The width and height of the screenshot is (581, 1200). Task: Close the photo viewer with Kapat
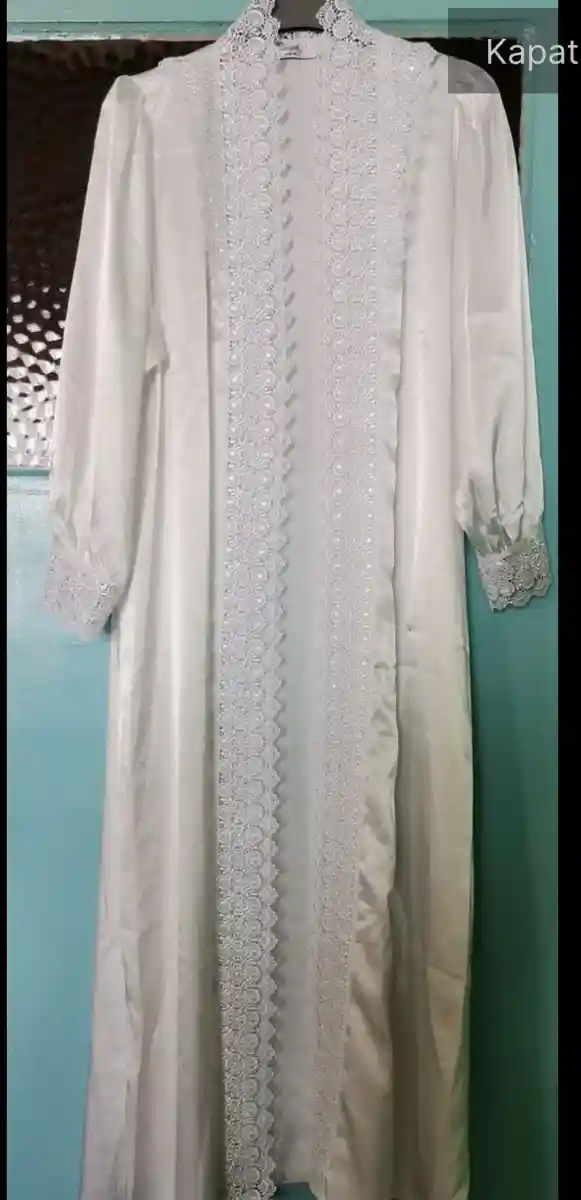pyautogui.click(x=518, y=52)
